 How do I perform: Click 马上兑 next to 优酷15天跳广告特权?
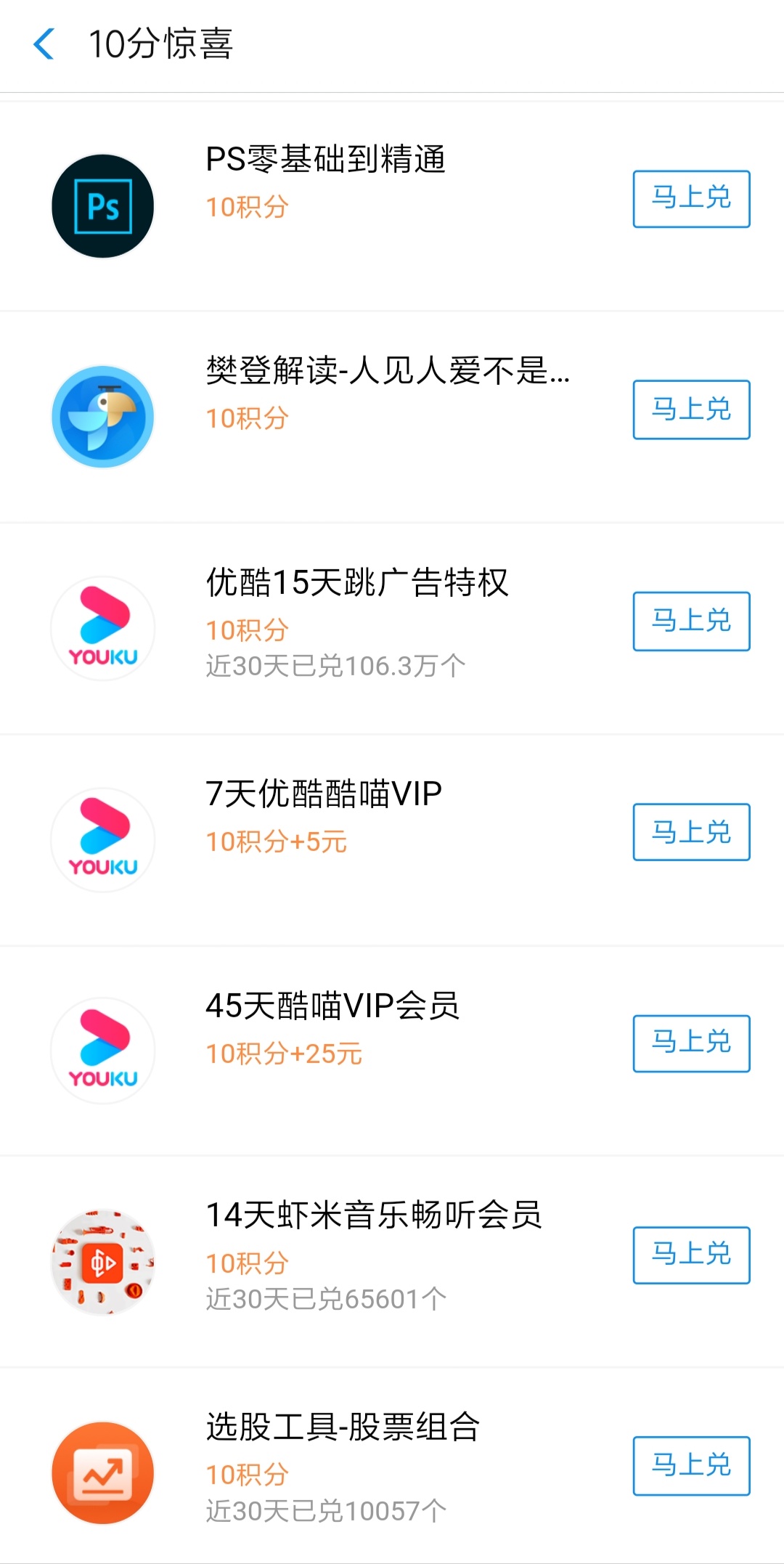point(690,622)
